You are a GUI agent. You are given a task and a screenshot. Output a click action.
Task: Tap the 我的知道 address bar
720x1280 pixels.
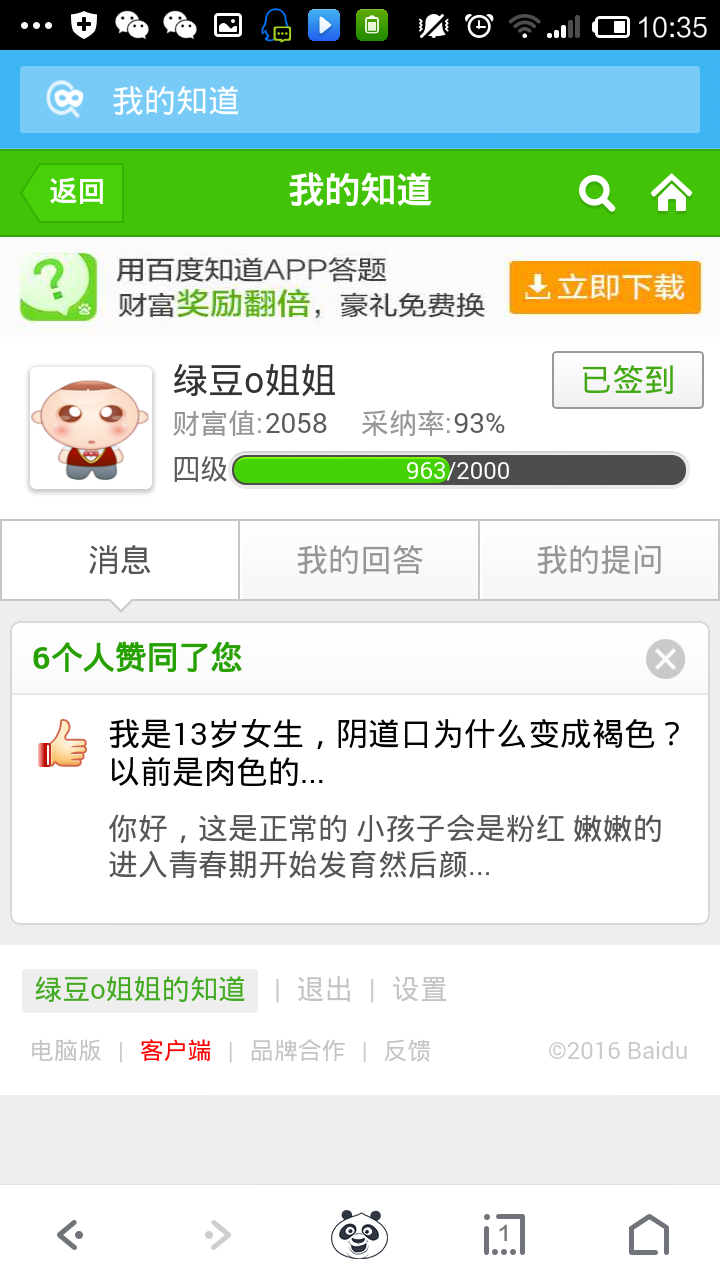click(x=360, y=100)
